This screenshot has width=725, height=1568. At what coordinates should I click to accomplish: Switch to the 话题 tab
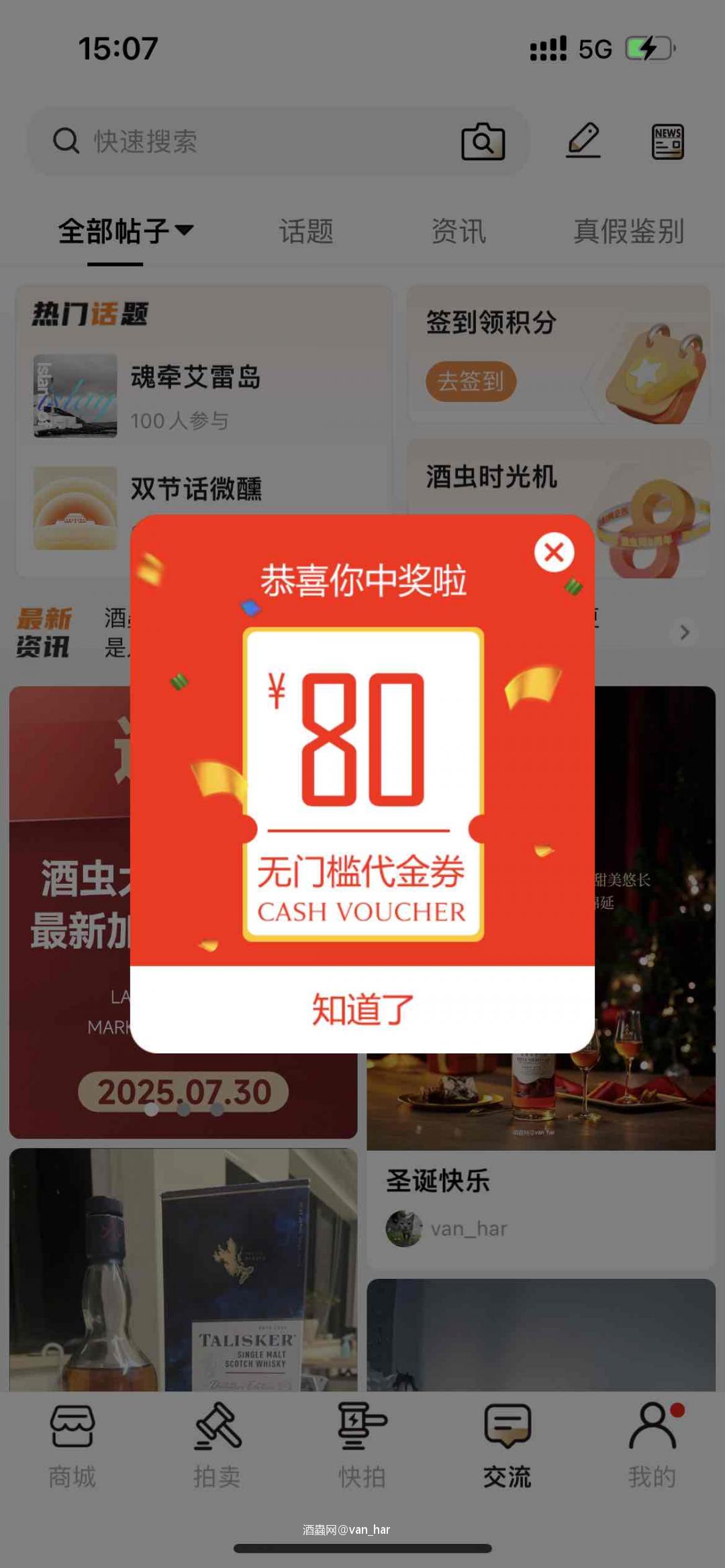tap(305, 231)
